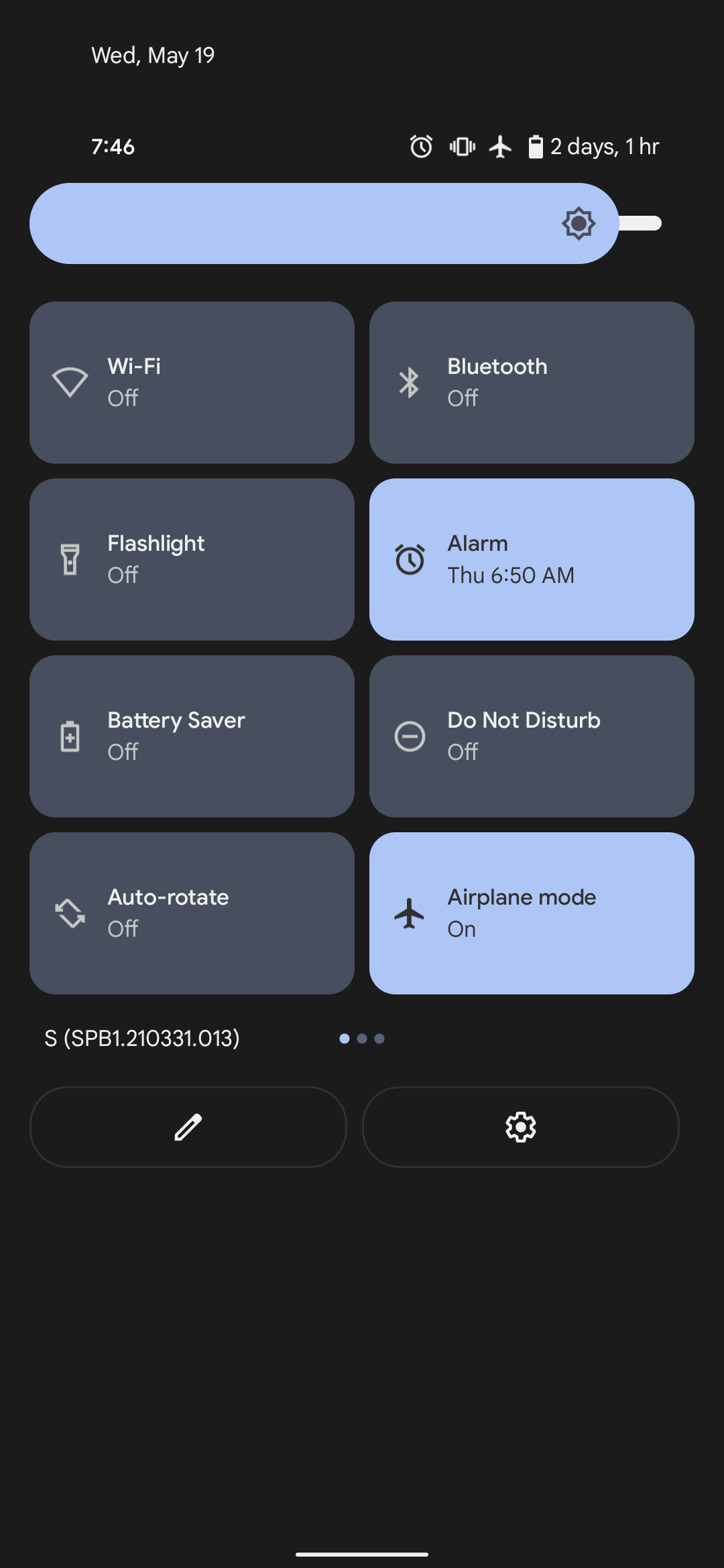The image size is (724, 1568).
Task: Enable Bluetooth from quick settings
Action: coord(531,382)
